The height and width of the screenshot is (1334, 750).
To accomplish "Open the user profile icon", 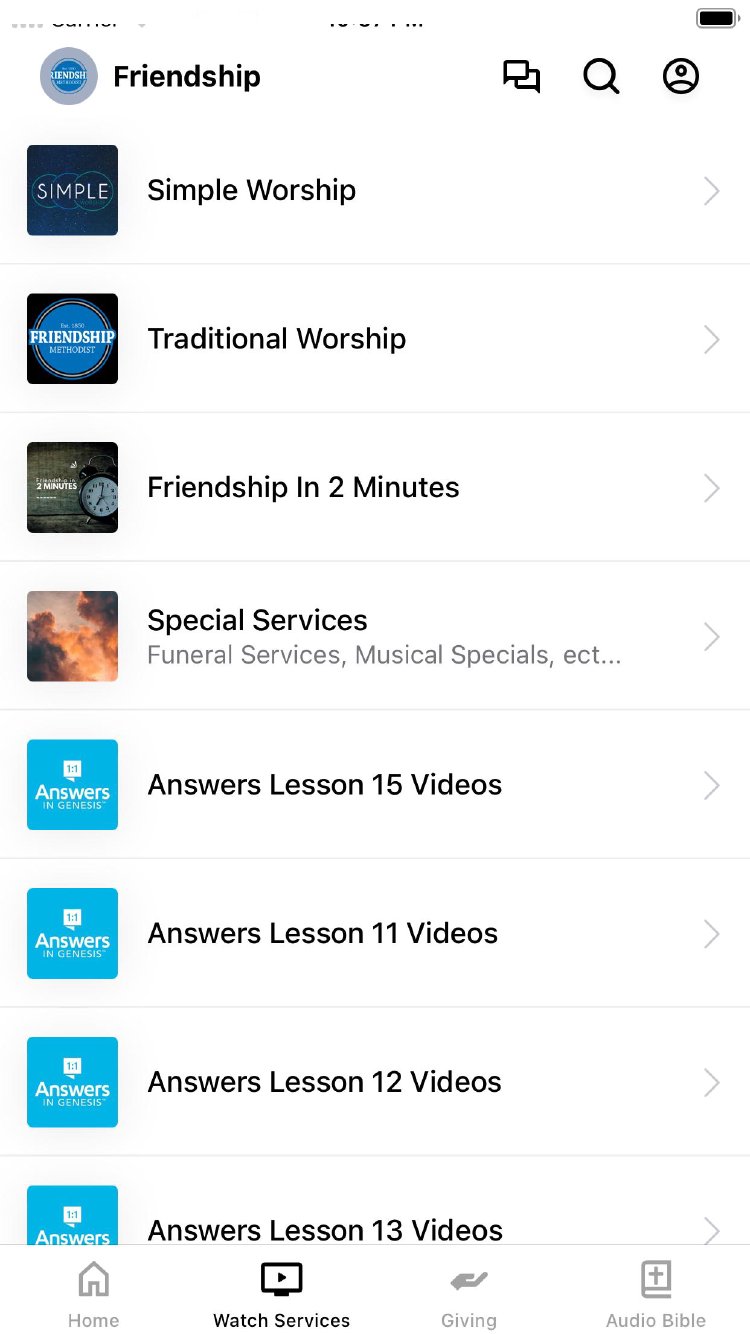I will (681, 77).
